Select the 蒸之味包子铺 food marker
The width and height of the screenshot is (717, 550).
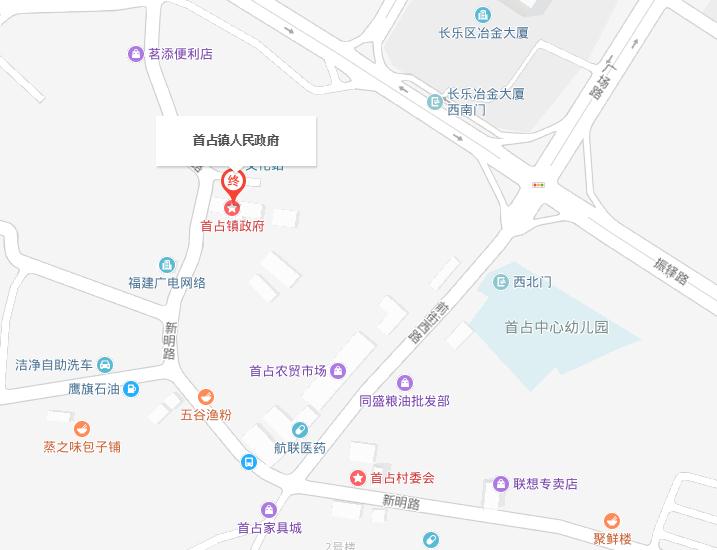pyautogui.click(x=82, y=429)
